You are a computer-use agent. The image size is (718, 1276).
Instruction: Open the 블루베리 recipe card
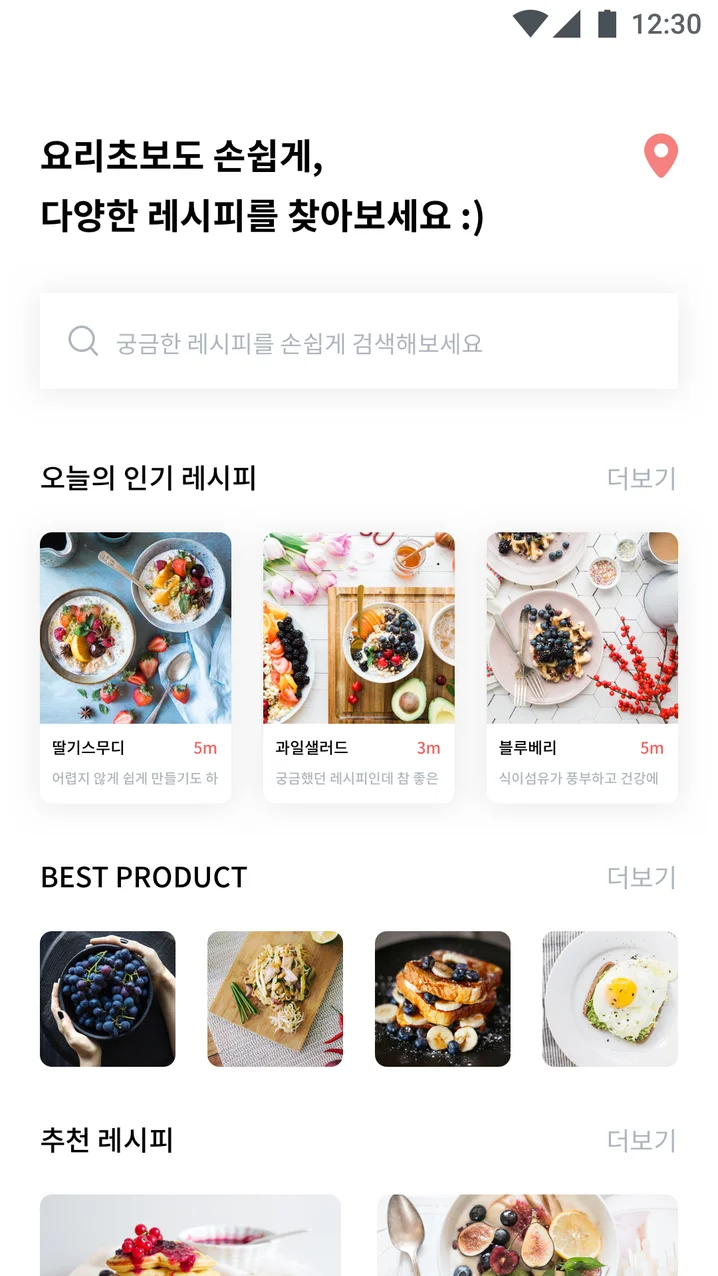(582, 667)
